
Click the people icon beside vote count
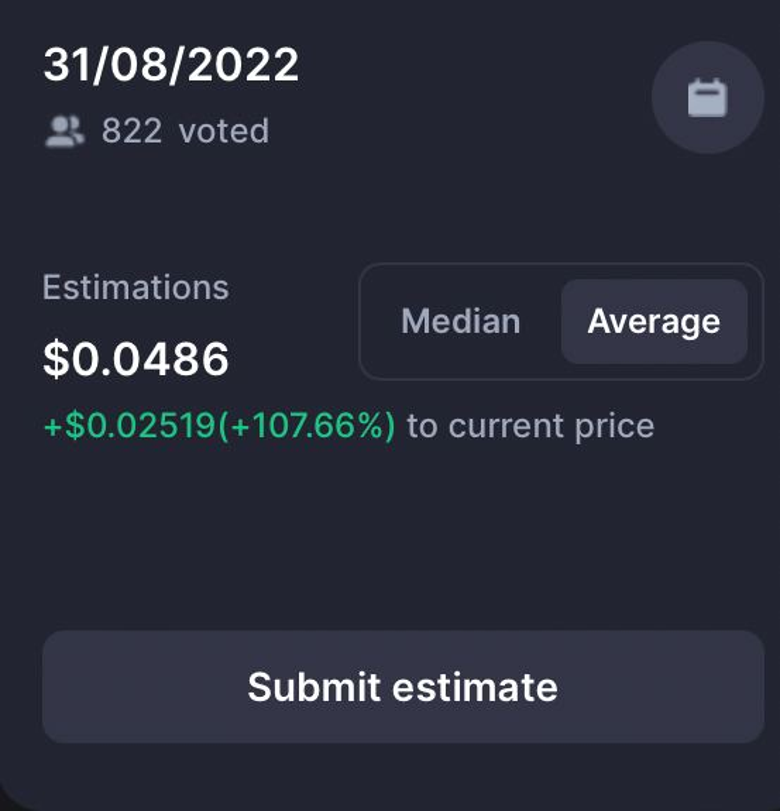click(x=64, y=128)
